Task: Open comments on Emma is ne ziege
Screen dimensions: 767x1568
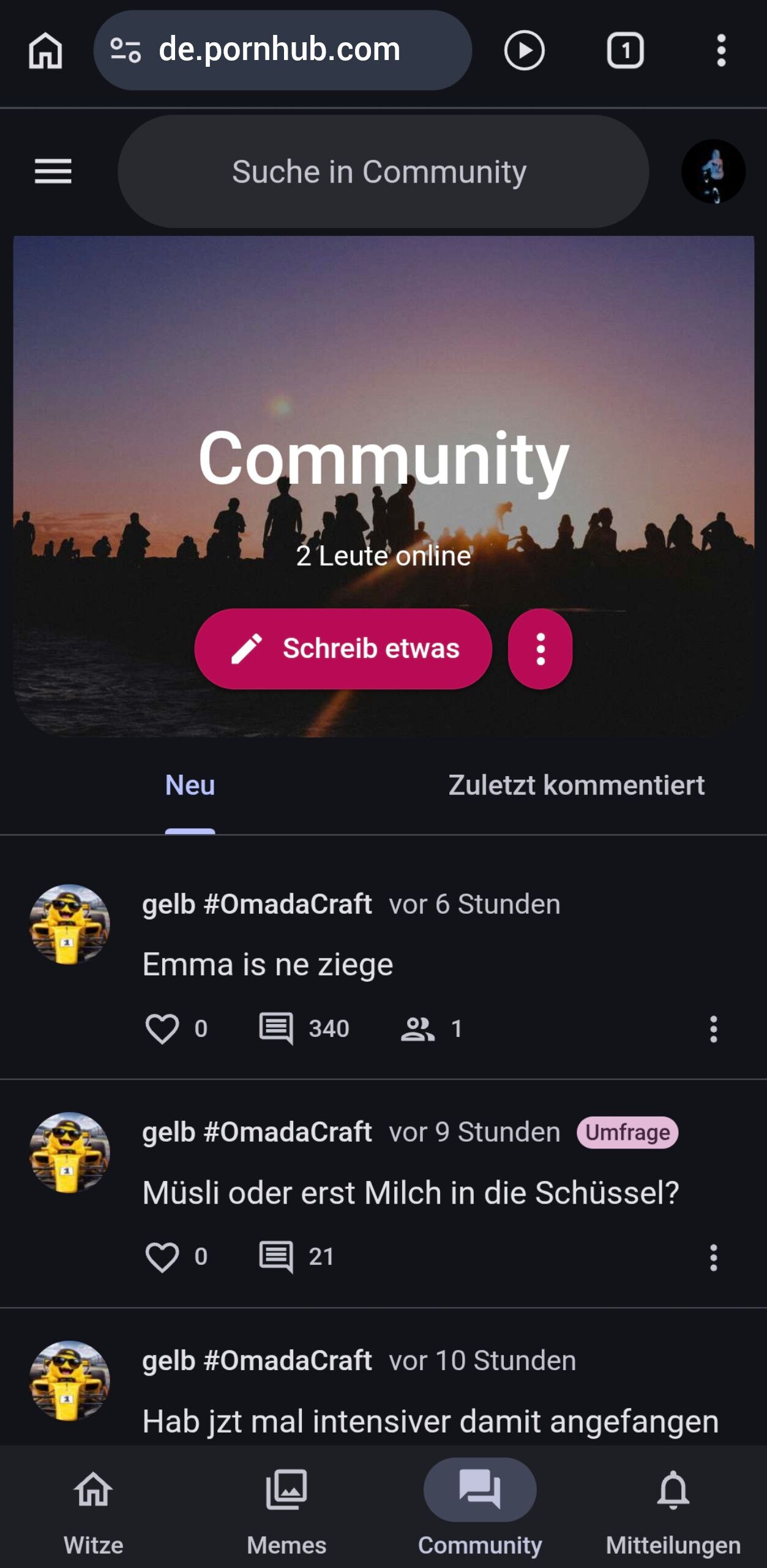Action: coord(277,1028)
